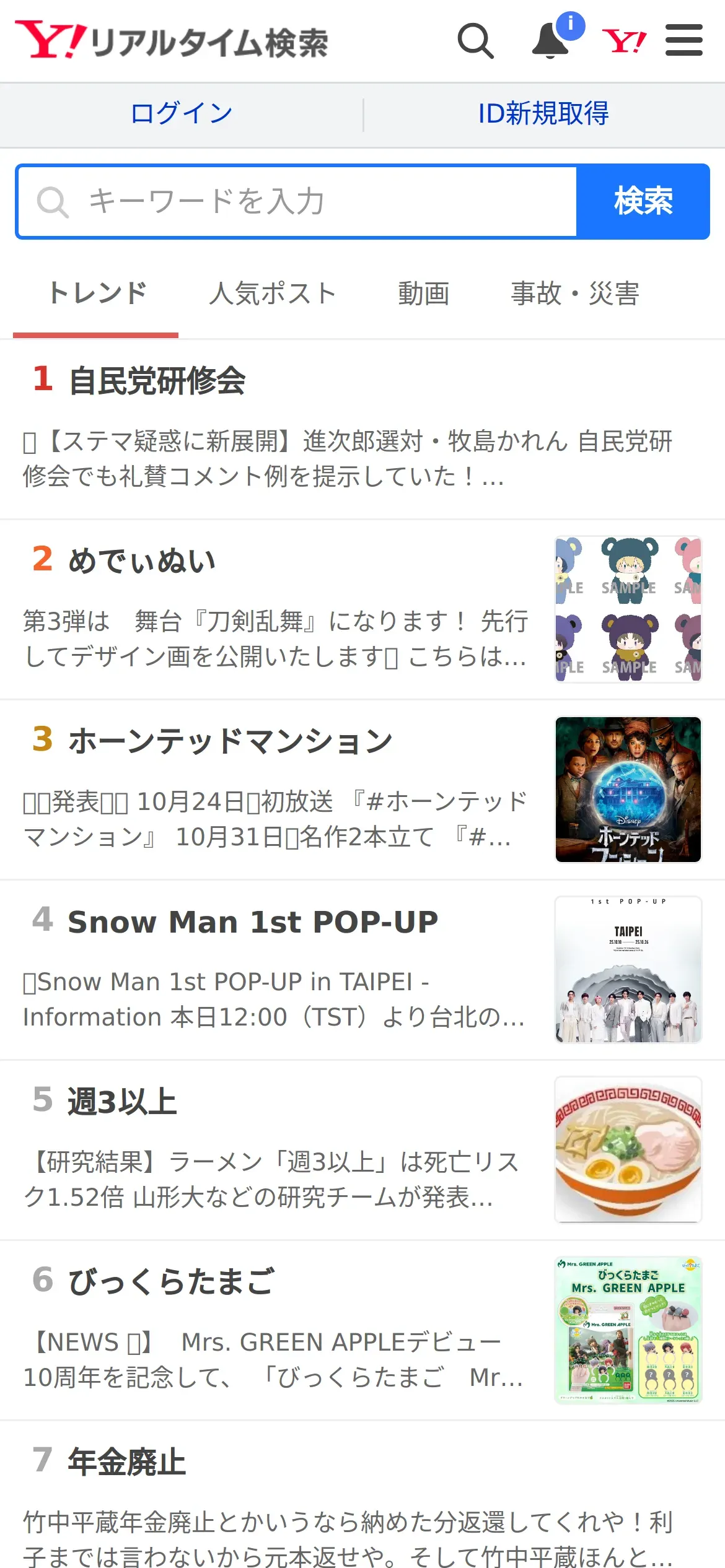The height and width of the screenshot is (1568, 725).
Task: Tap the blue 検索 button
Action: point(643,201)
